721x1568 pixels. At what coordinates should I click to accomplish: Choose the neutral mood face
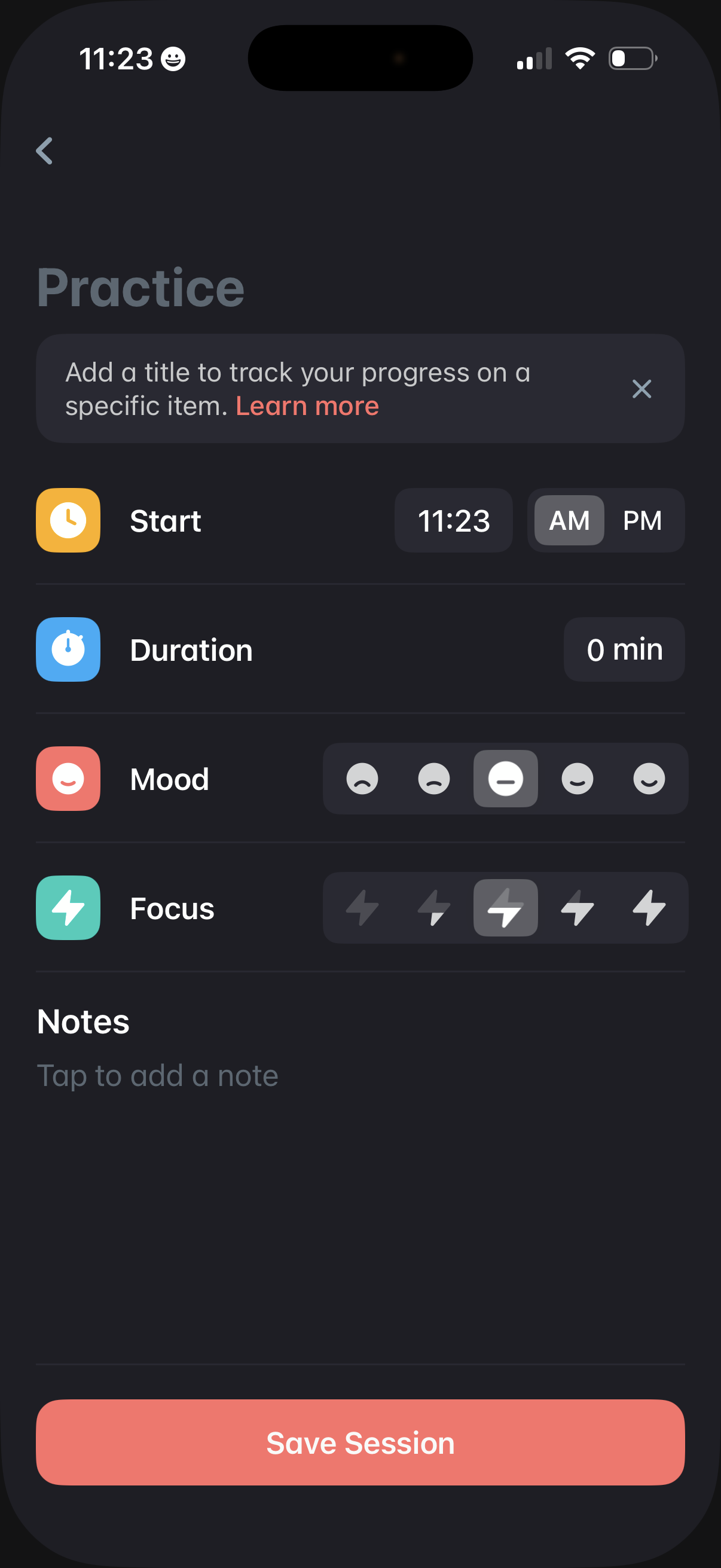(x=506, y=779)
